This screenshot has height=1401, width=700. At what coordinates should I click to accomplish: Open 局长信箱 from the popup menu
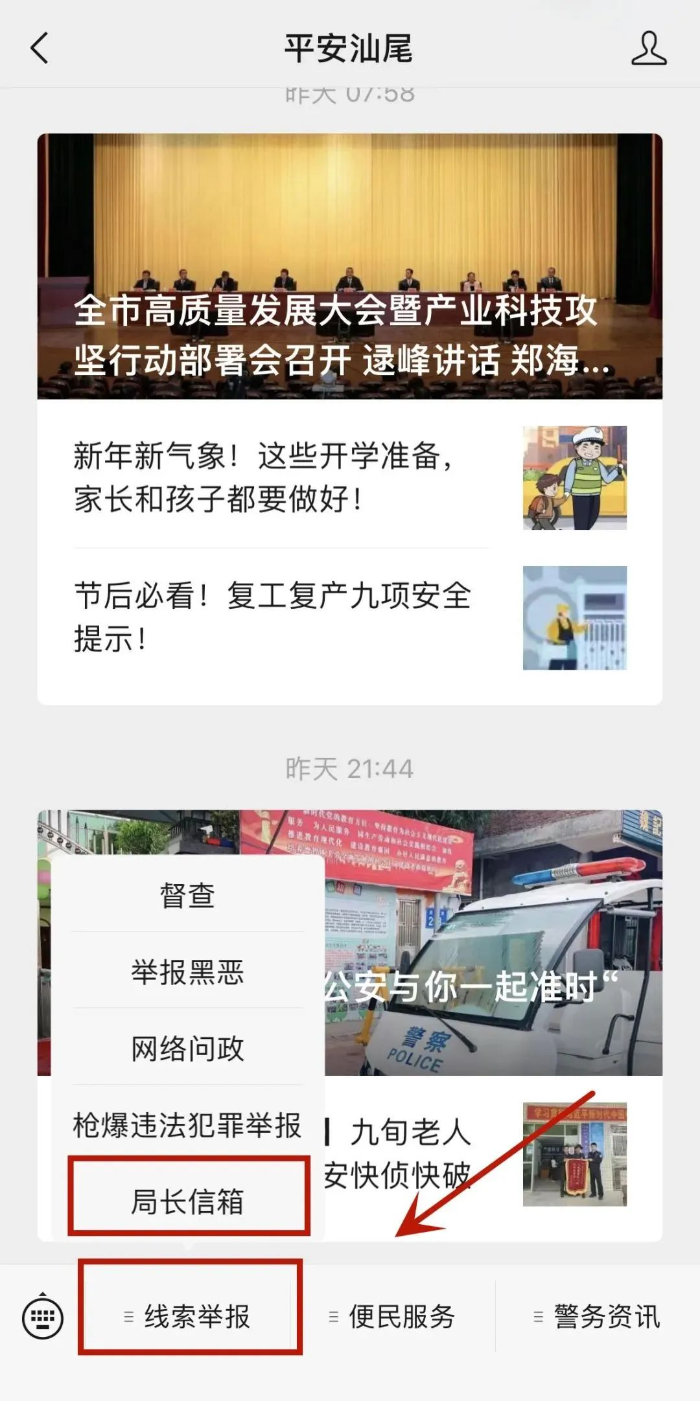coord(187,1200)
